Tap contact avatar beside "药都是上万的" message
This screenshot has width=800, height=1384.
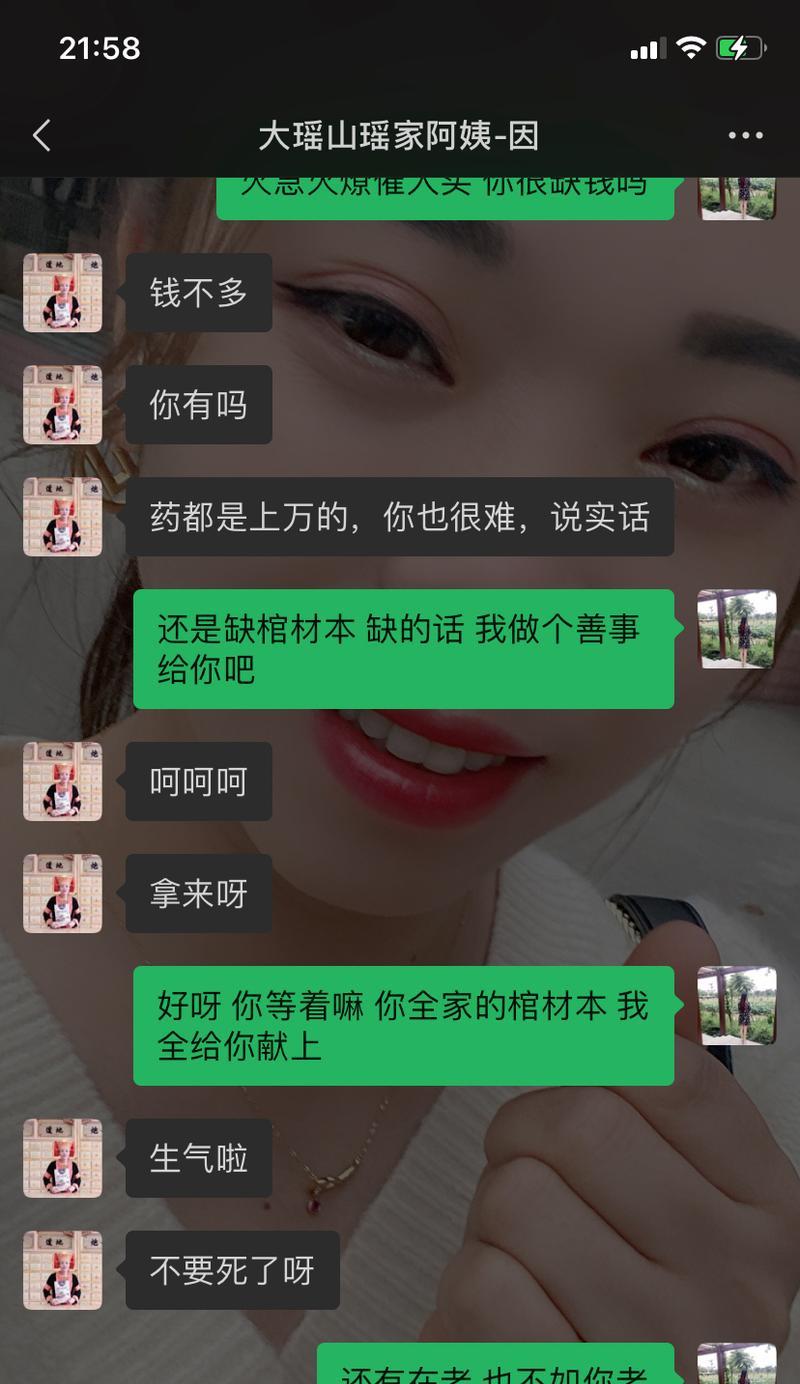(63, 517)
